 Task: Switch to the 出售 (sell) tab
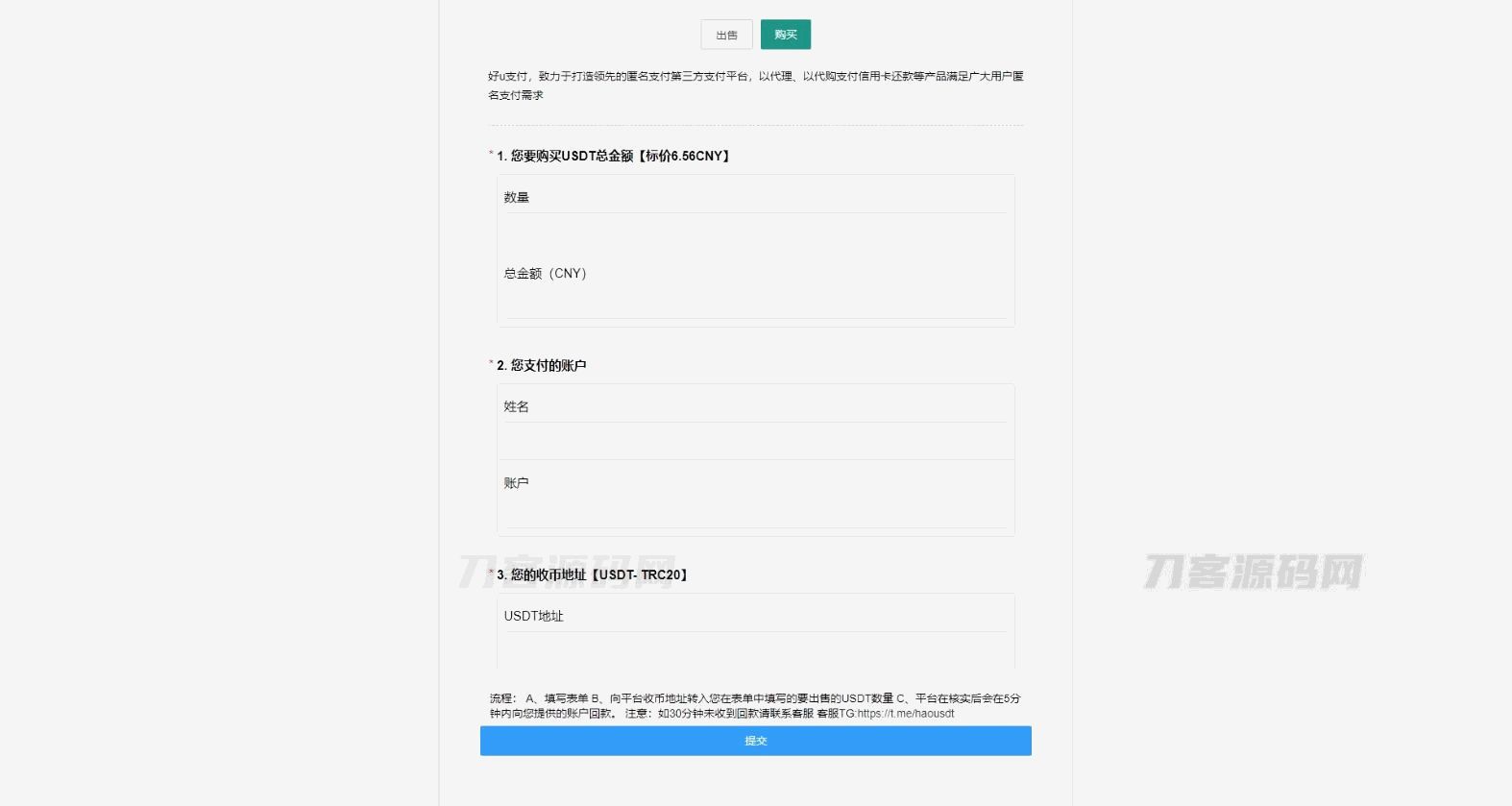pos(726,35)
